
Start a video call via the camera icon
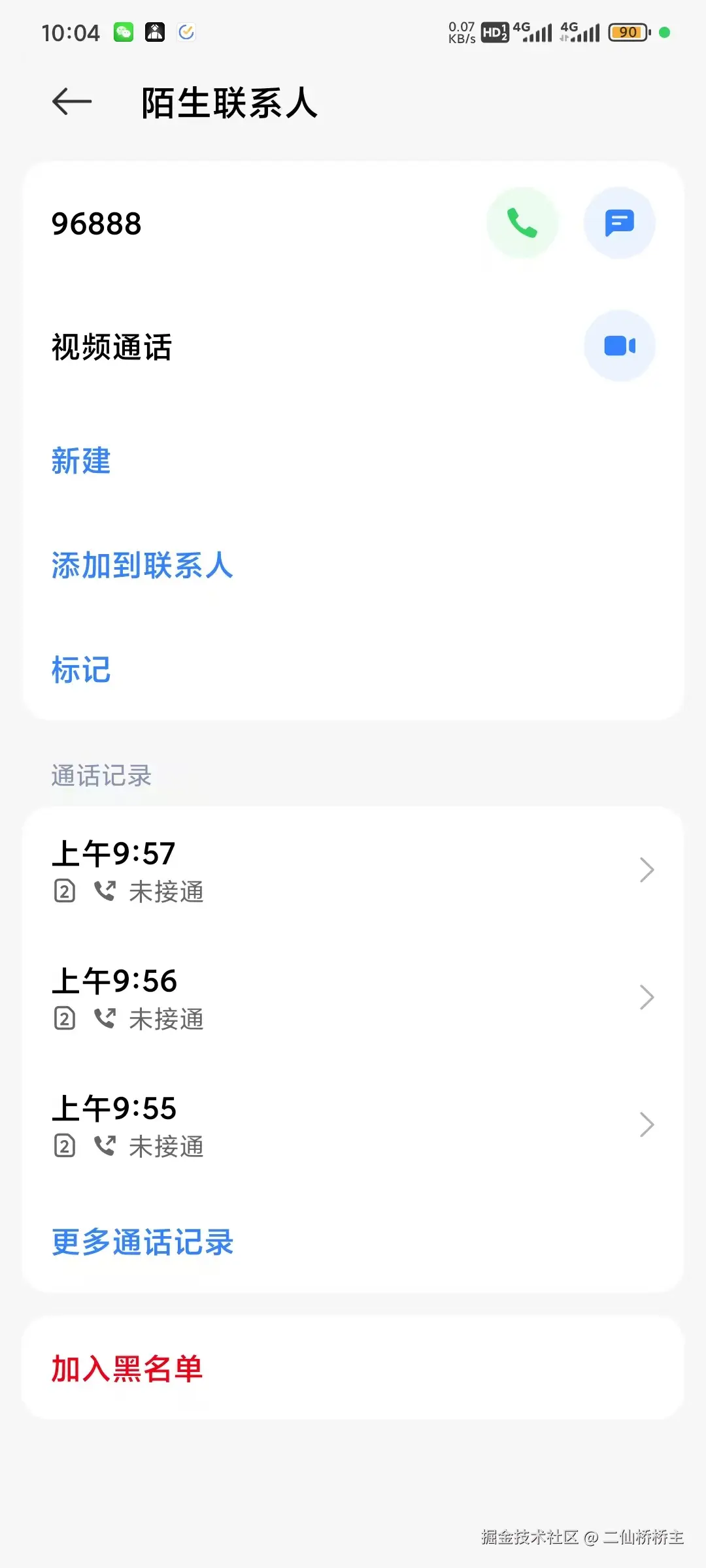pos(618,346)
